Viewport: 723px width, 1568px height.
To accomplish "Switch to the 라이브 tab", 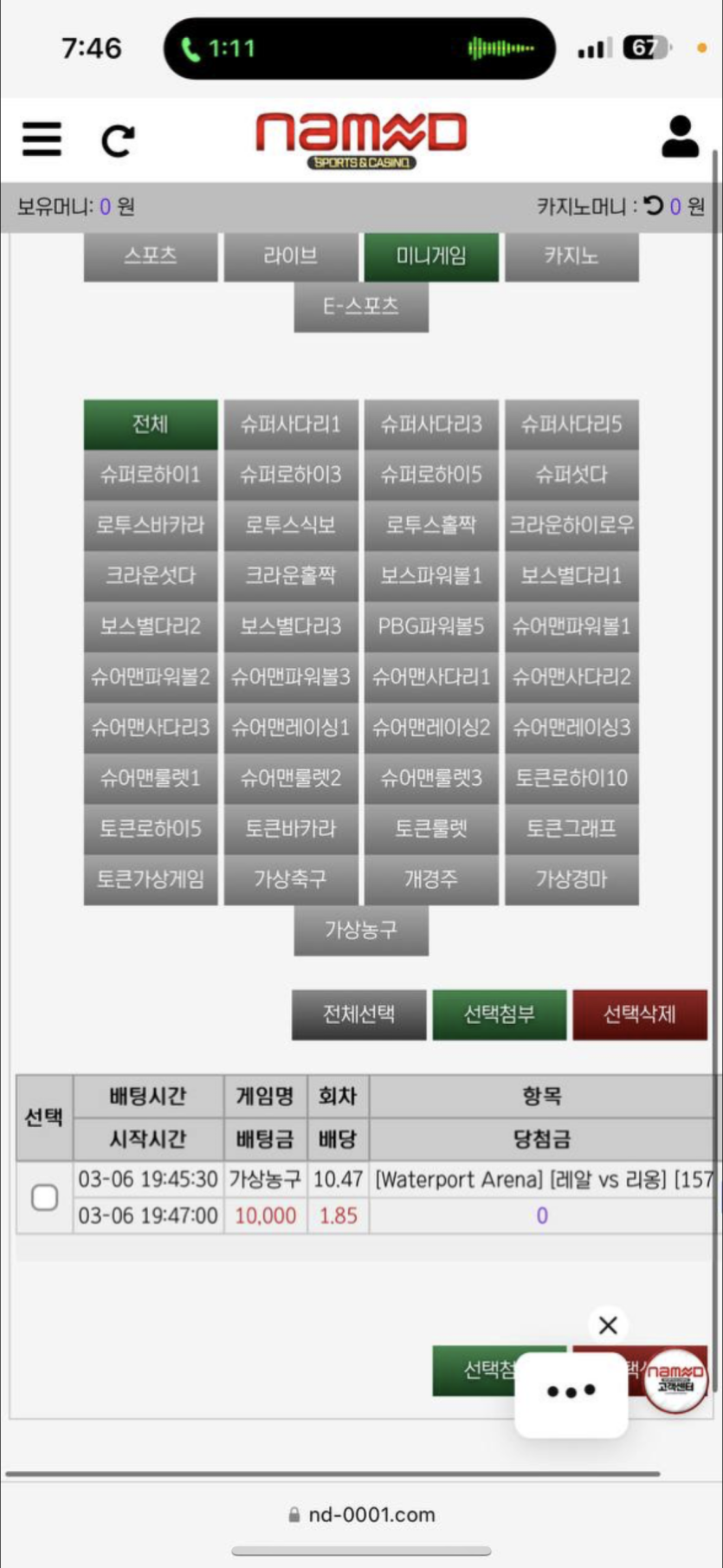I will pyautogui.click(x=291, y=256).
